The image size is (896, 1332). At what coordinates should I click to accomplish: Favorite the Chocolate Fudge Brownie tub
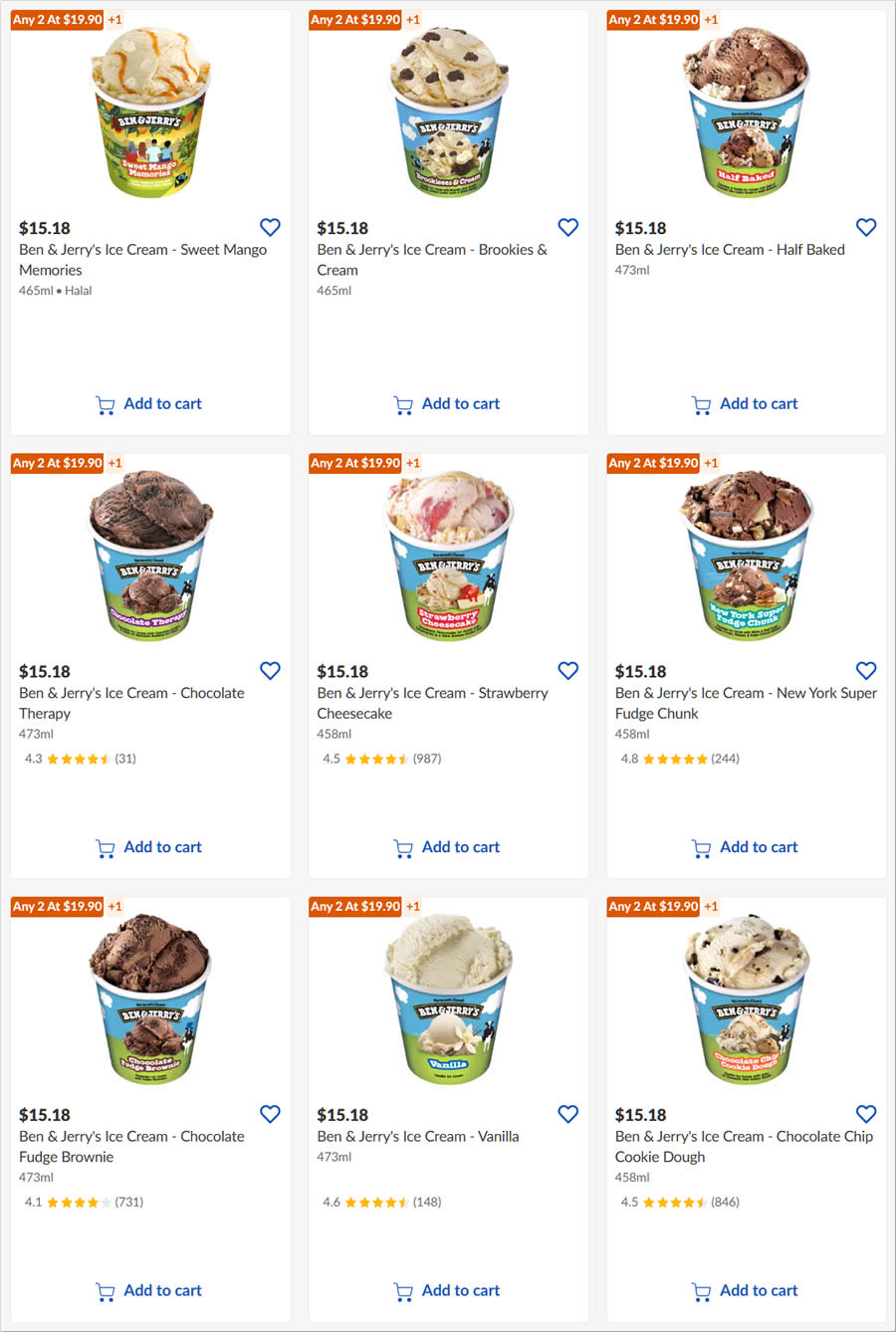tap(270, 1114)
